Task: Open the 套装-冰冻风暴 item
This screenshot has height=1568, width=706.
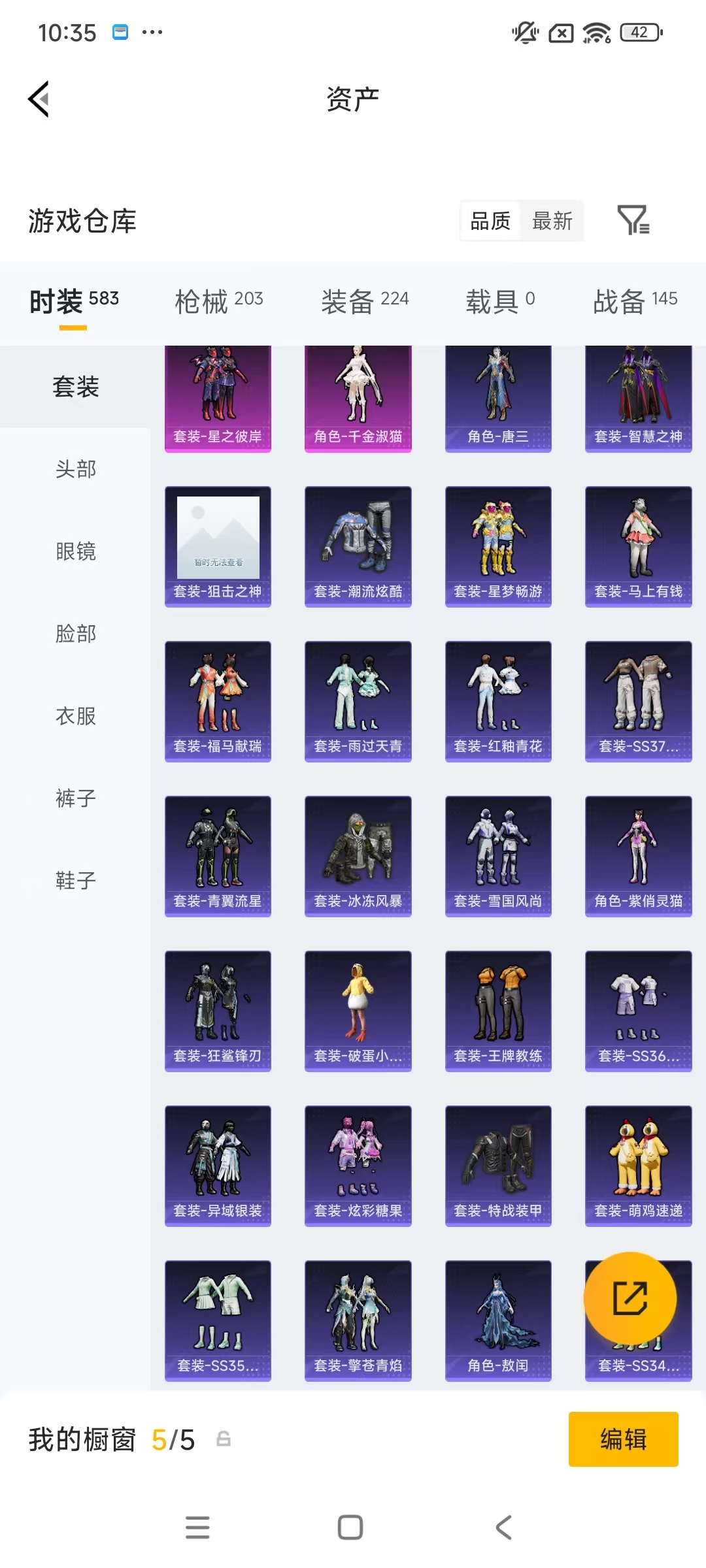Action: (358, 856)
